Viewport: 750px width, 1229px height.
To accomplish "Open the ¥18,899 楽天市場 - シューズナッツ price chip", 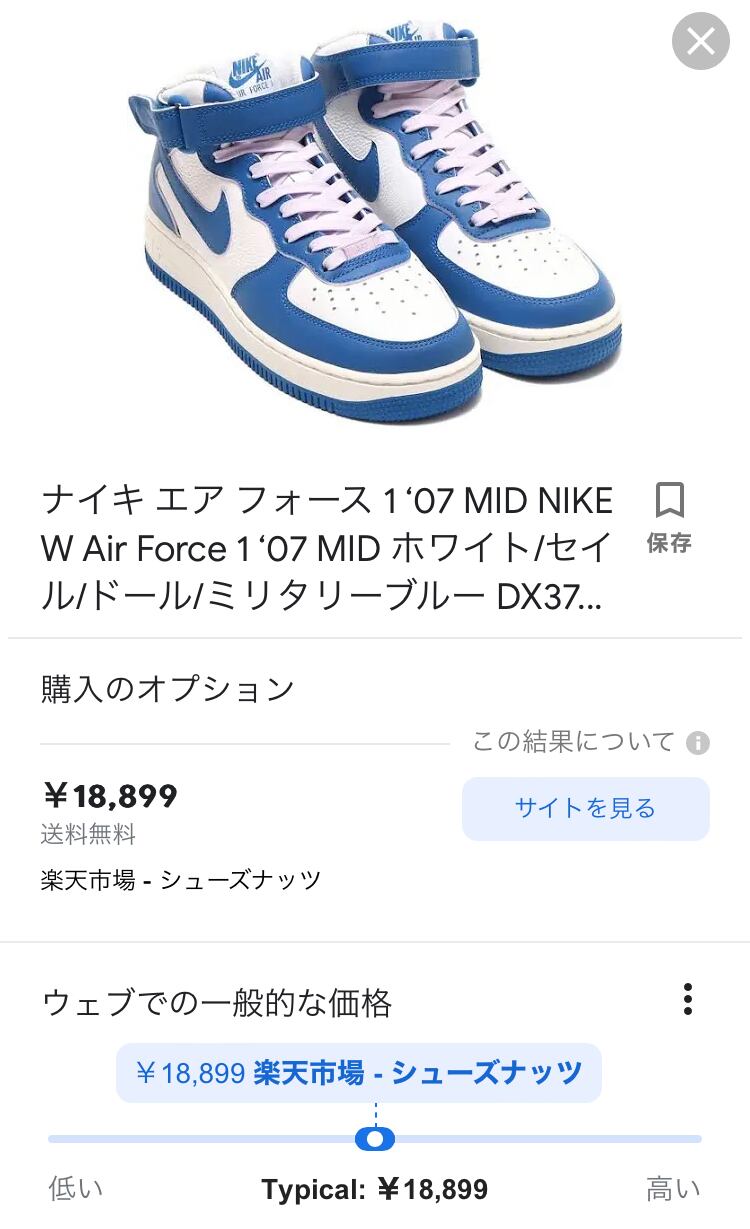I will tap(358, 1073).
